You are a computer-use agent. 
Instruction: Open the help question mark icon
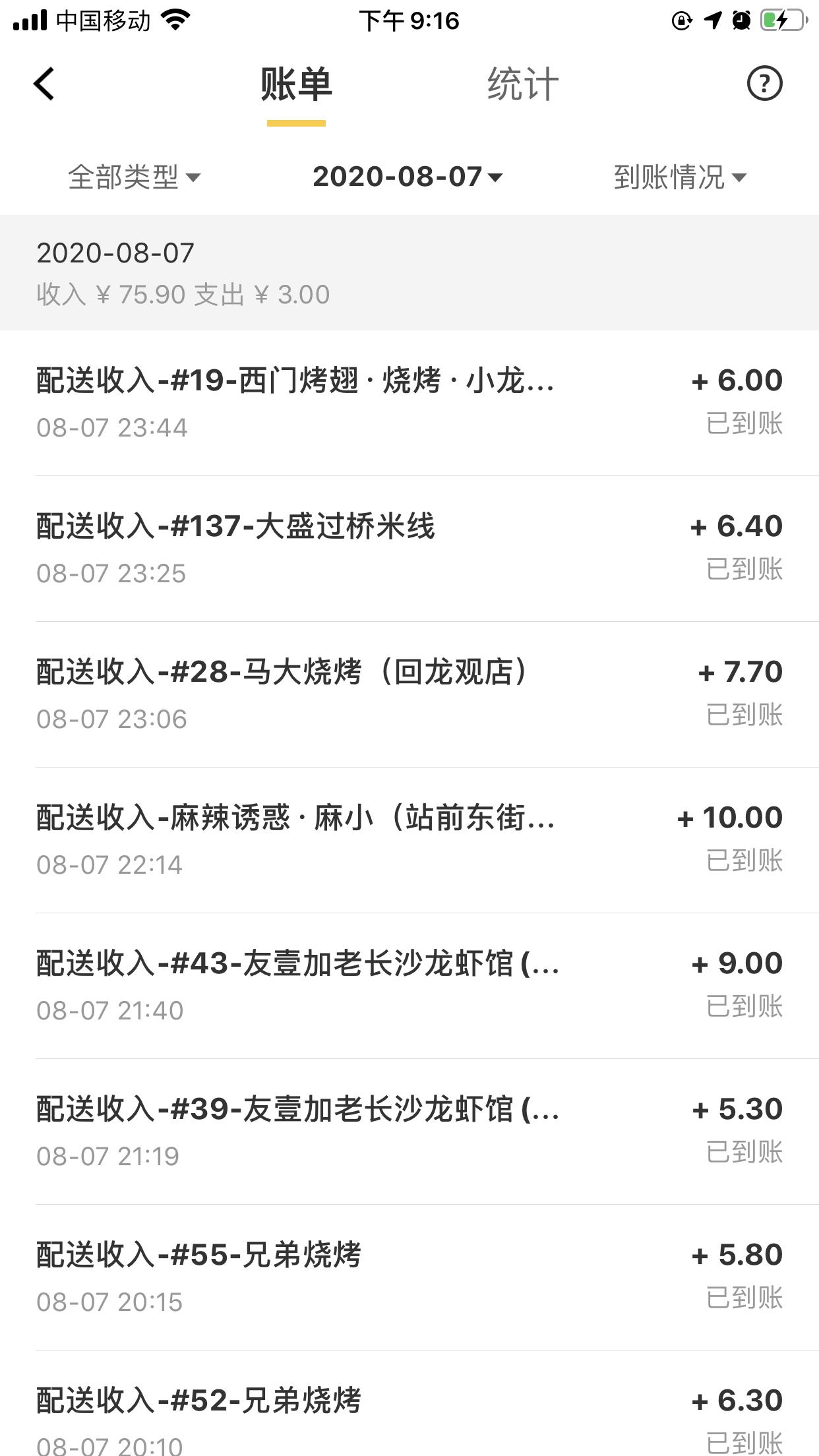764,82
